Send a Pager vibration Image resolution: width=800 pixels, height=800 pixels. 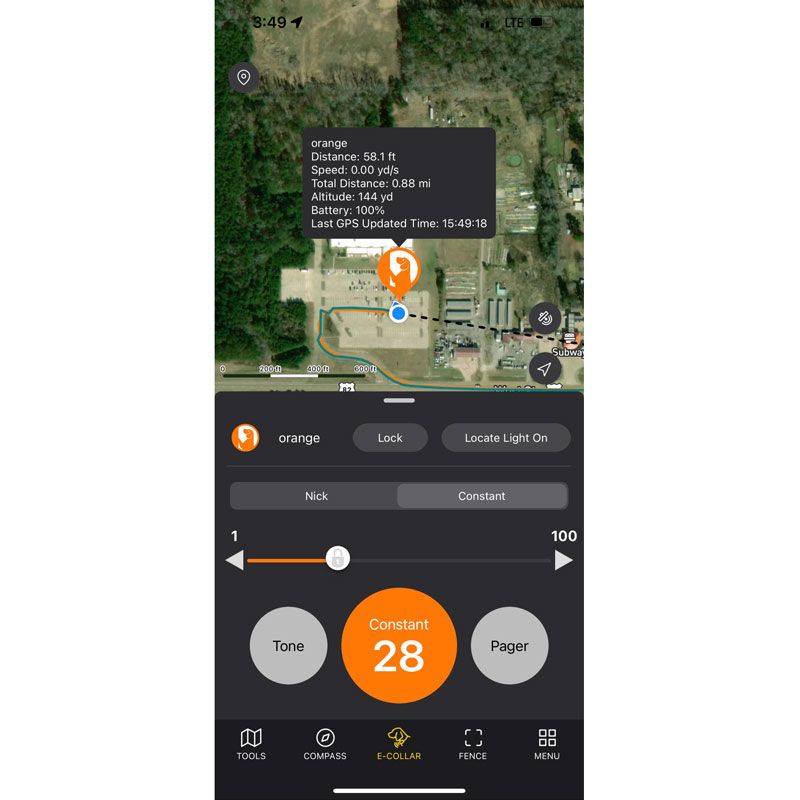[x=509, y=646]
